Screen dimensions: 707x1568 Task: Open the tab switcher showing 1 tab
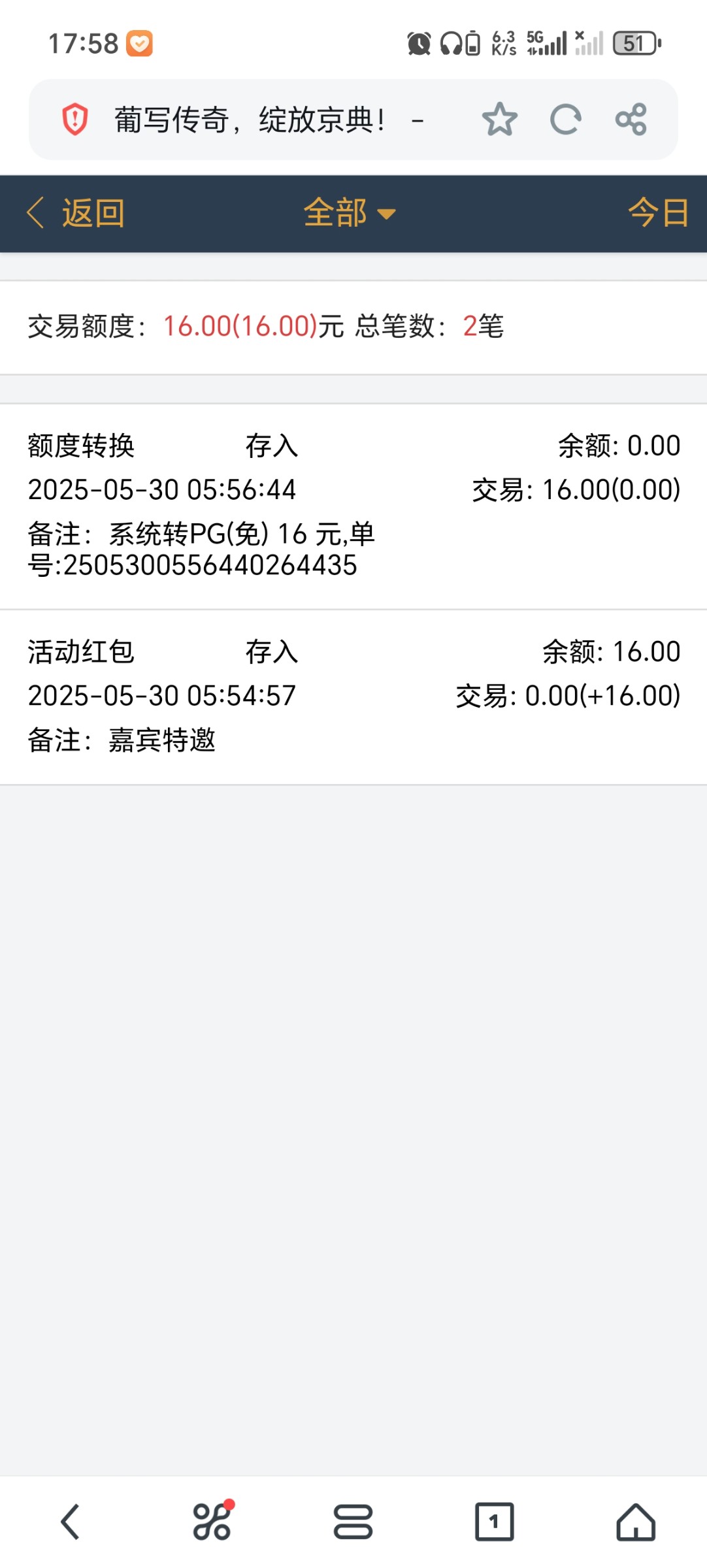[x=494, y=1522]
